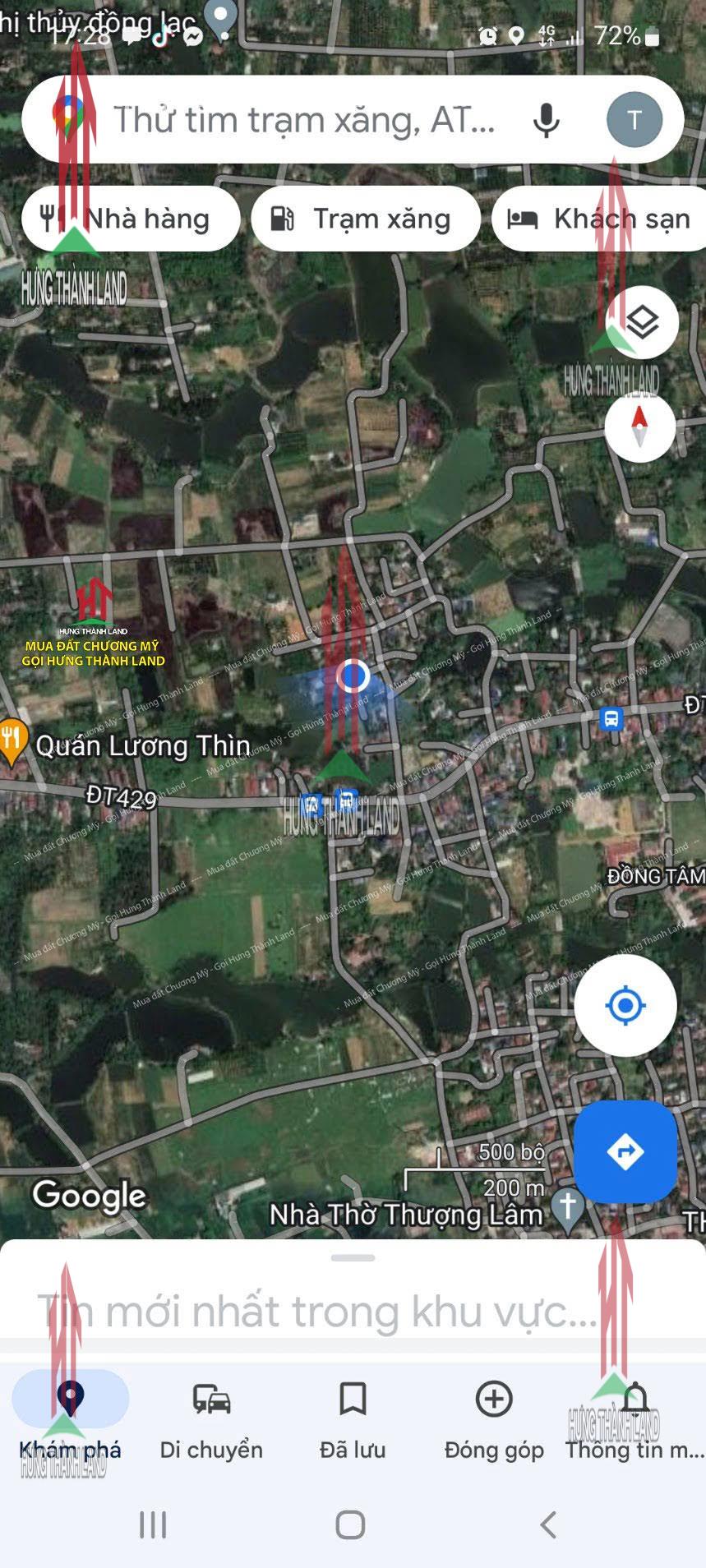
Task: Open the Thông tin mới tab
Action: 634,1420
